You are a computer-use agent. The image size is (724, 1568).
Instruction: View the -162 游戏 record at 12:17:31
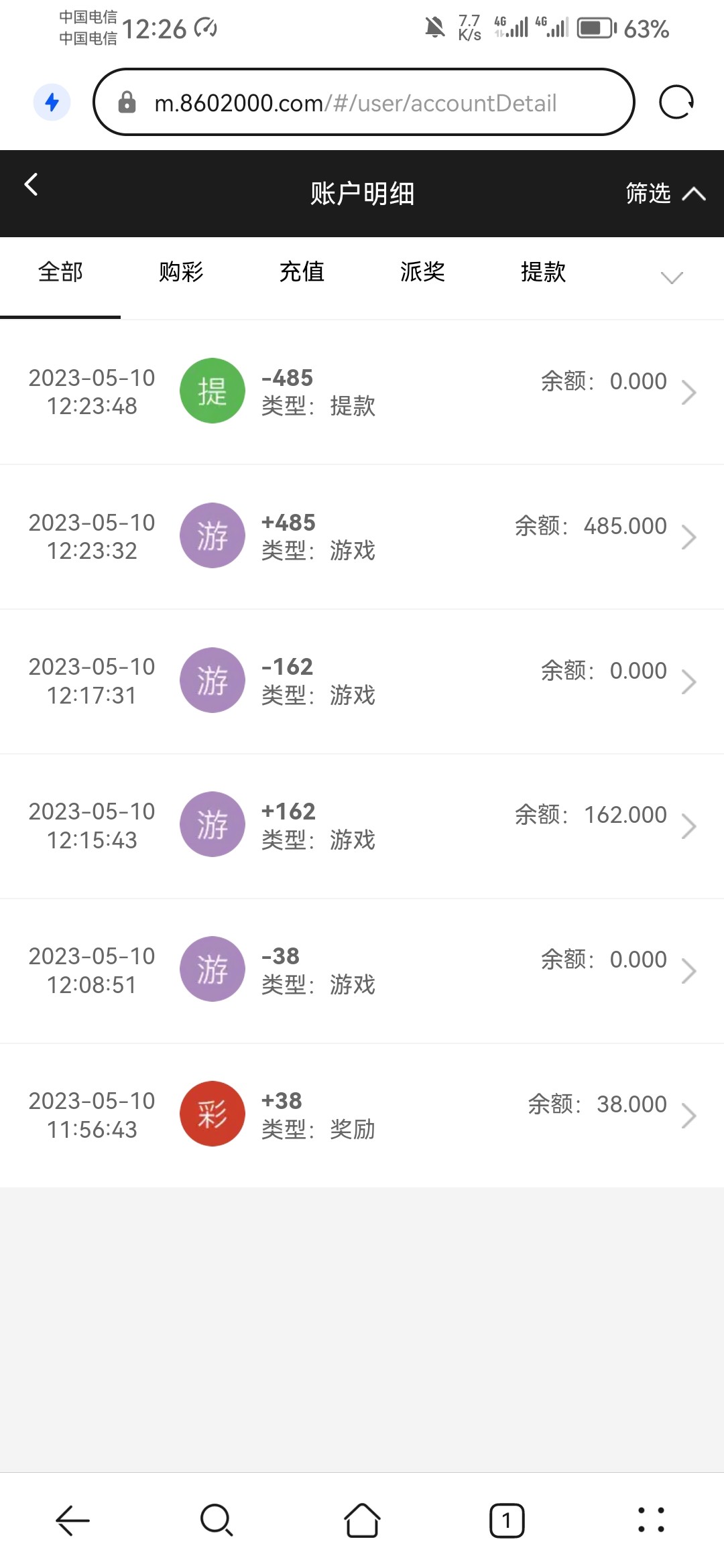362,681
